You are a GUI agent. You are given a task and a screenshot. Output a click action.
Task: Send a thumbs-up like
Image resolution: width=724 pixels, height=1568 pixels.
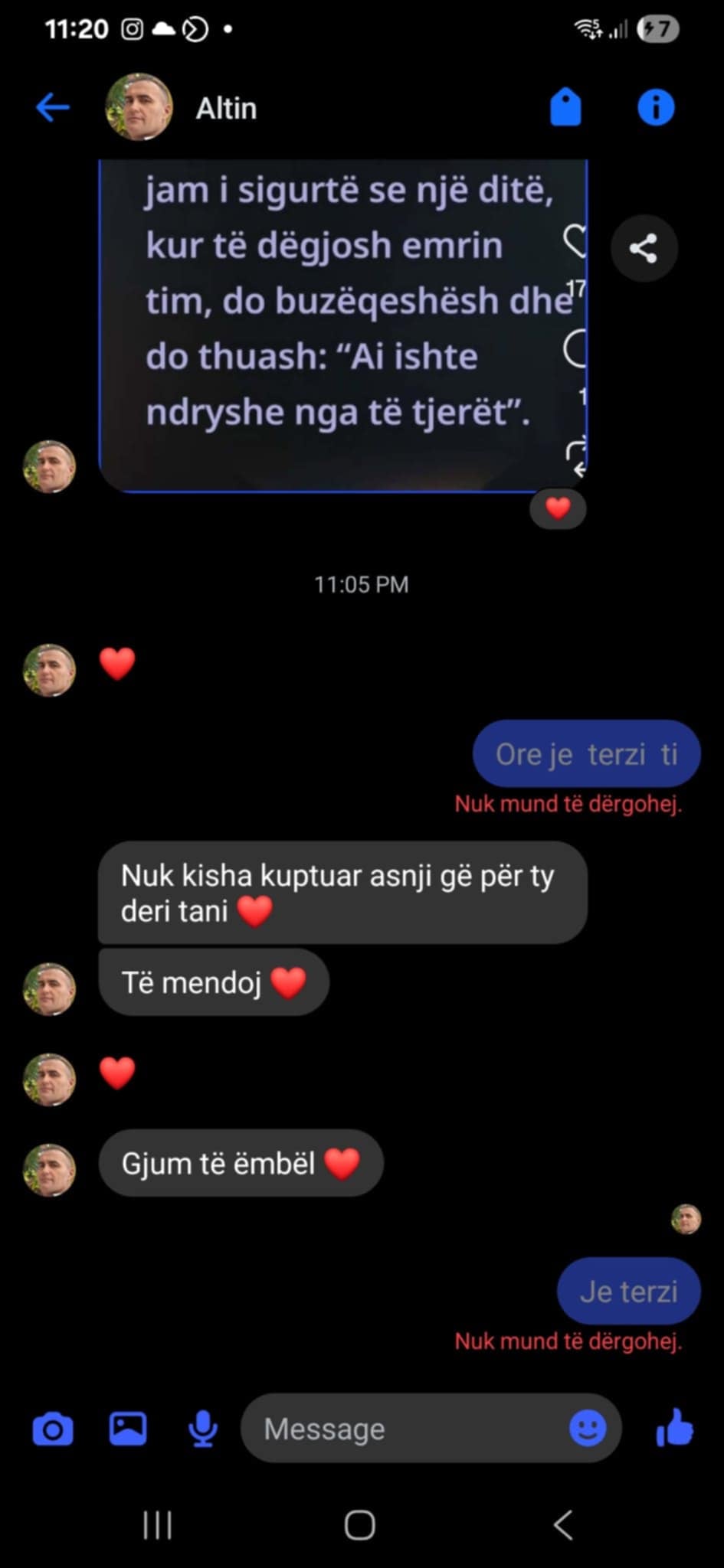(x=675, y=1429)
